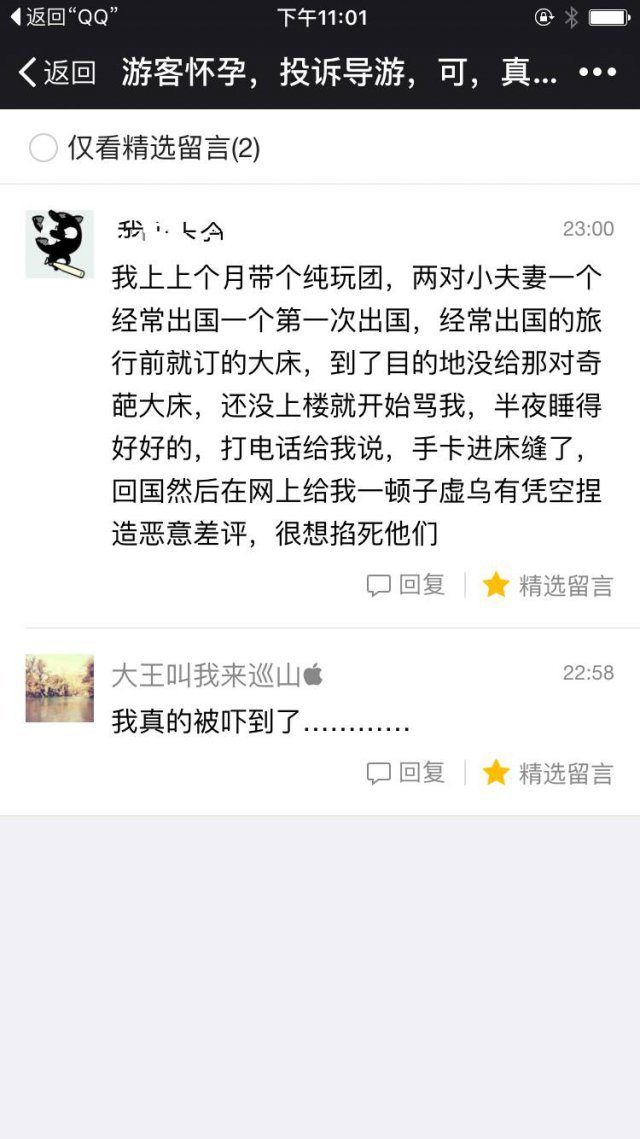Reply to the 23:00 comment
This screenshot has height=1139, width=640.
pyautogui.click(x=406, y=585)
